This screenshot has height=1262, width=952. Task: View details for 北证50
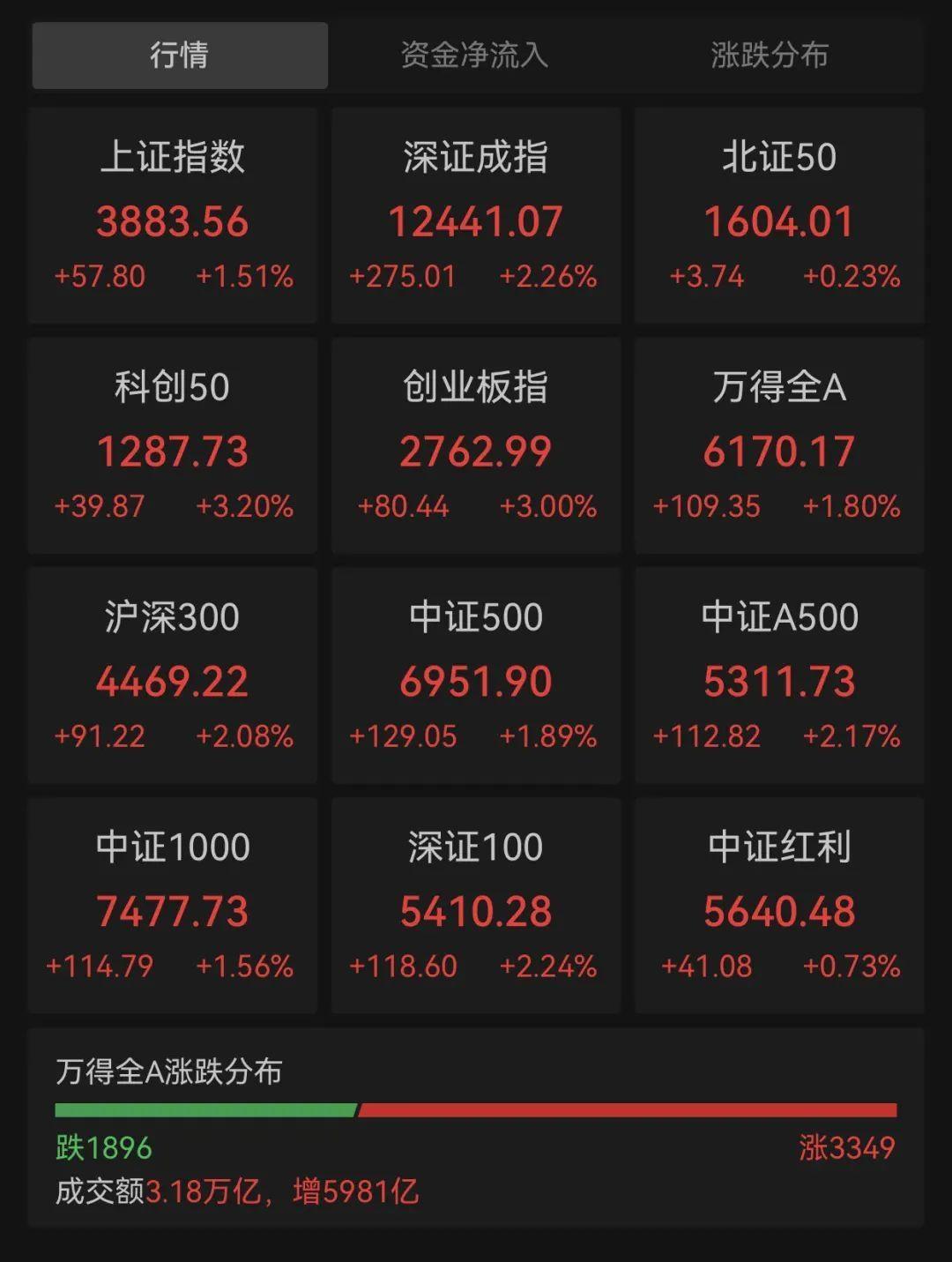pyautogui.click(x=778, y=216)
